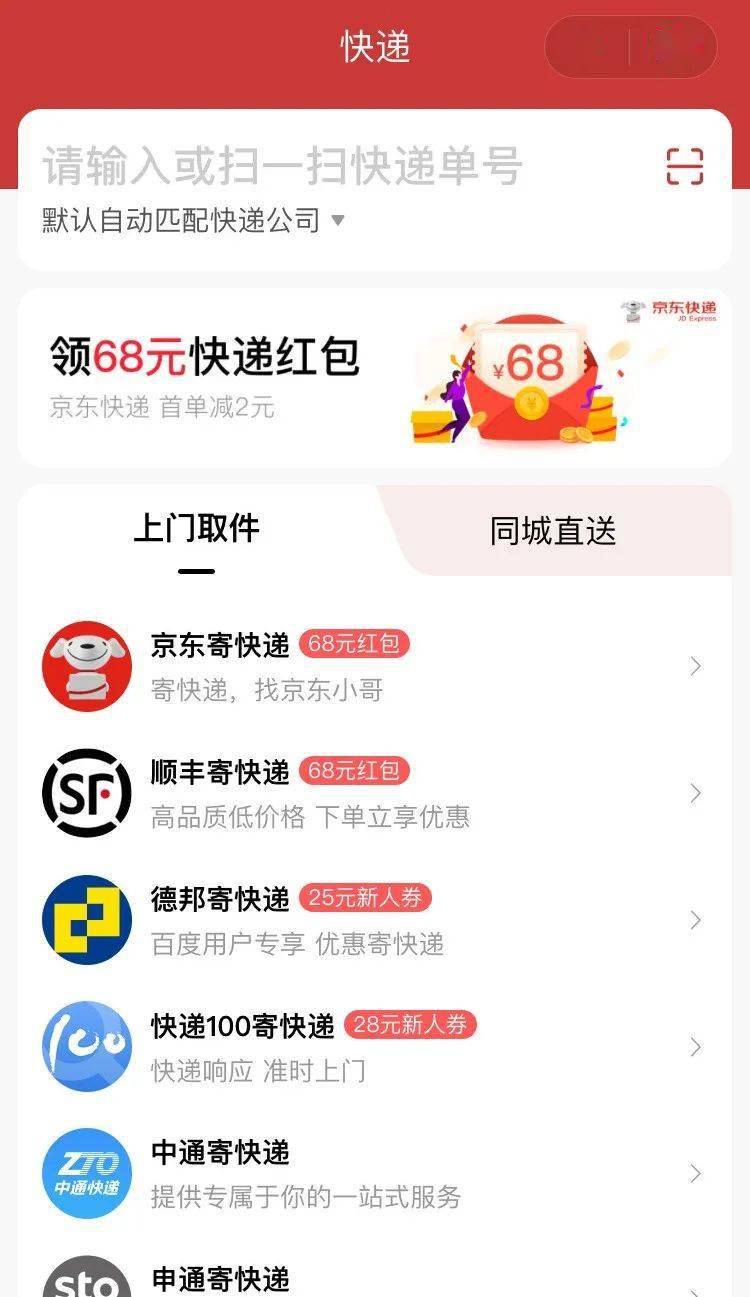Open the 68元 express red packet banner

374,378
